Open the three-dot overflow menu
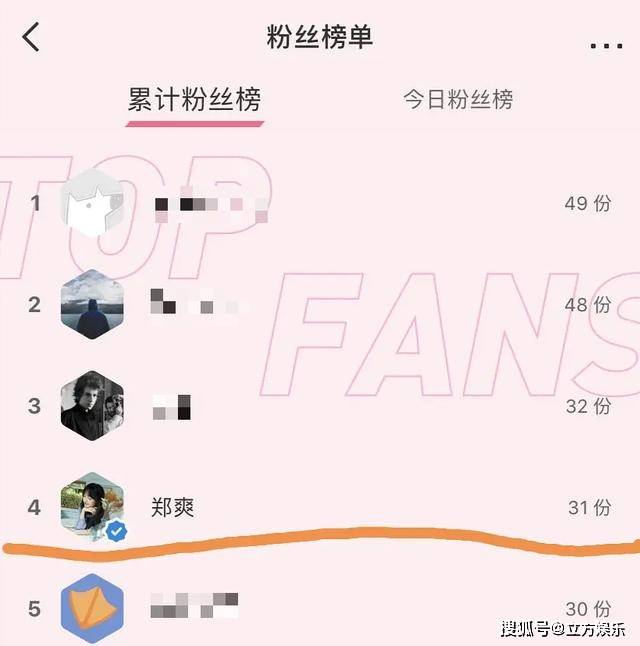The image size is (640, 646). pos(605,45)
